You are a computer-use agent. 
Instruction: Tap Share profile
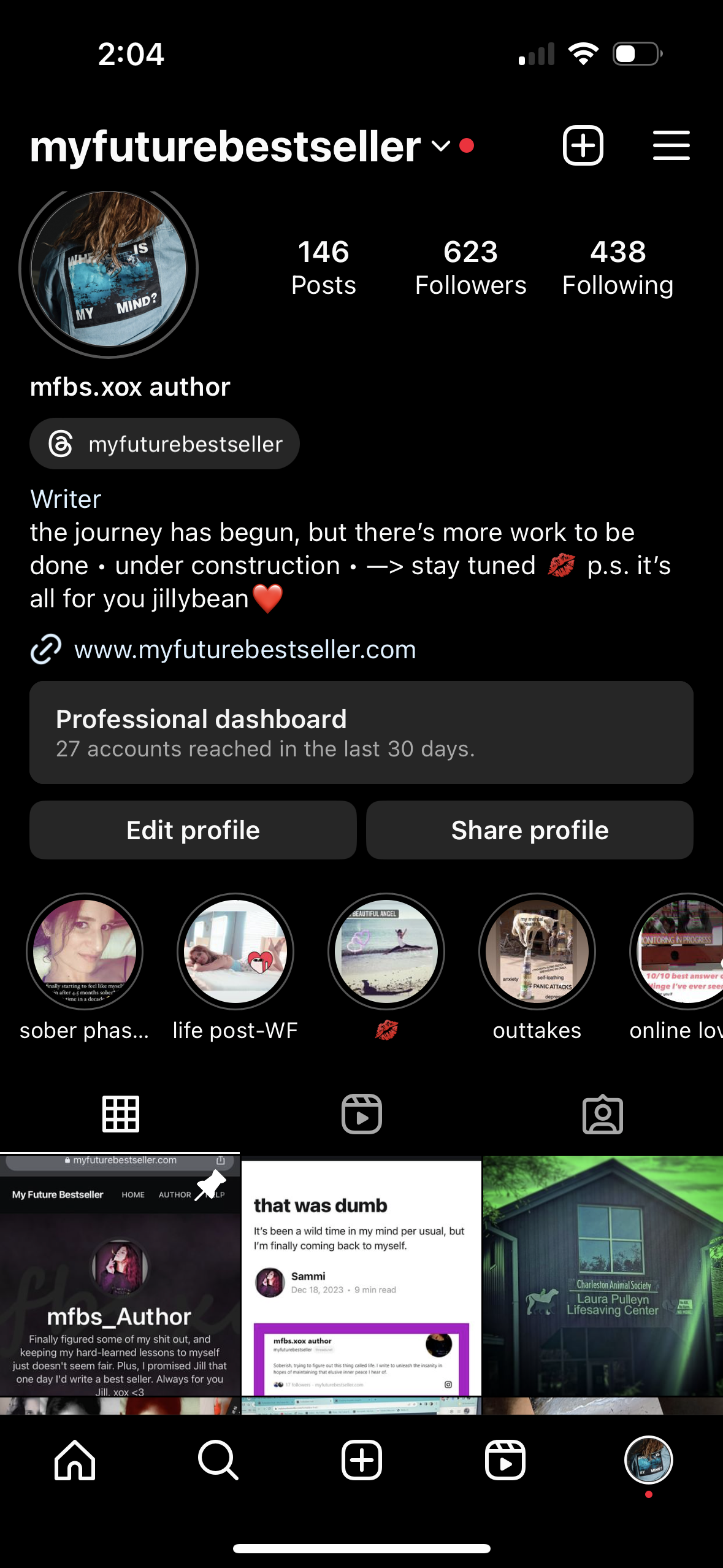(530, 830)
